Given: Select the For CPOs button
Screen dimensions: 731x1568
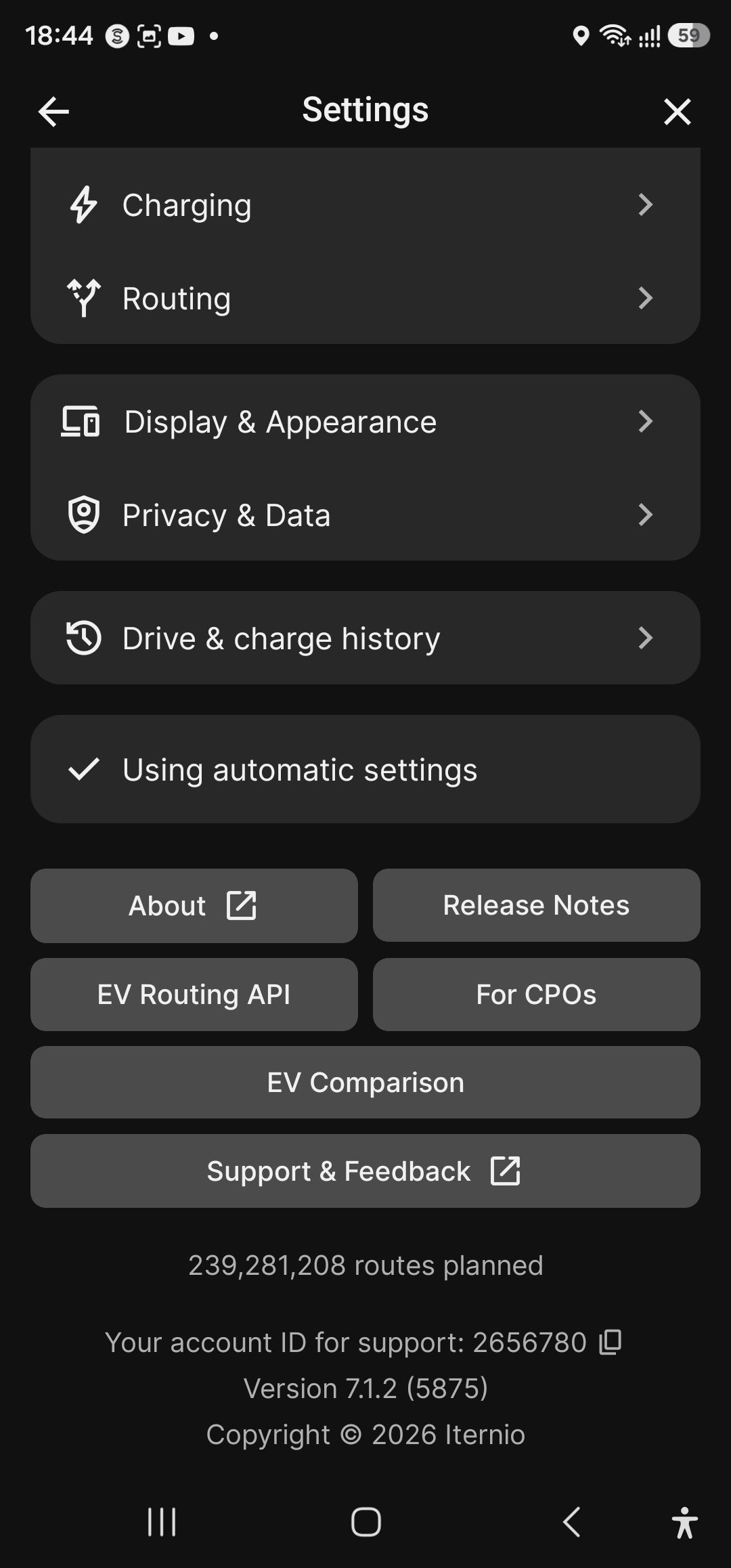Looking at the screenshot, I should click(x=536, y=995).
